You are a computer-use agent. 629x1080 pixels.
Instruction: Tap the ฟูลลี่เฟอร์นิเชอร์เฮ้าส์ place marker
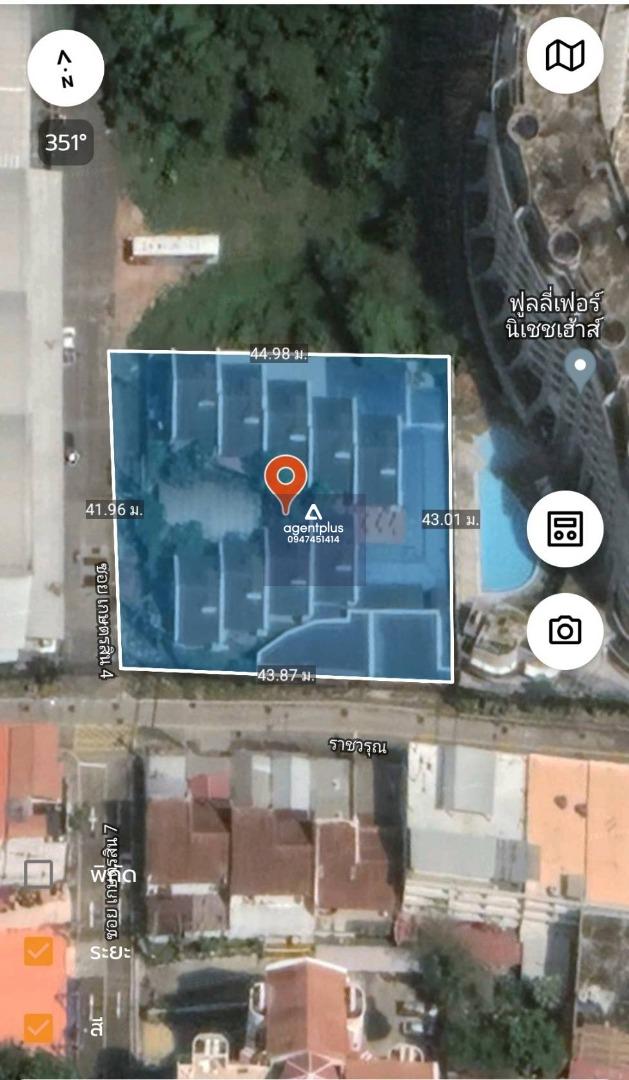(x=579, y=367)
